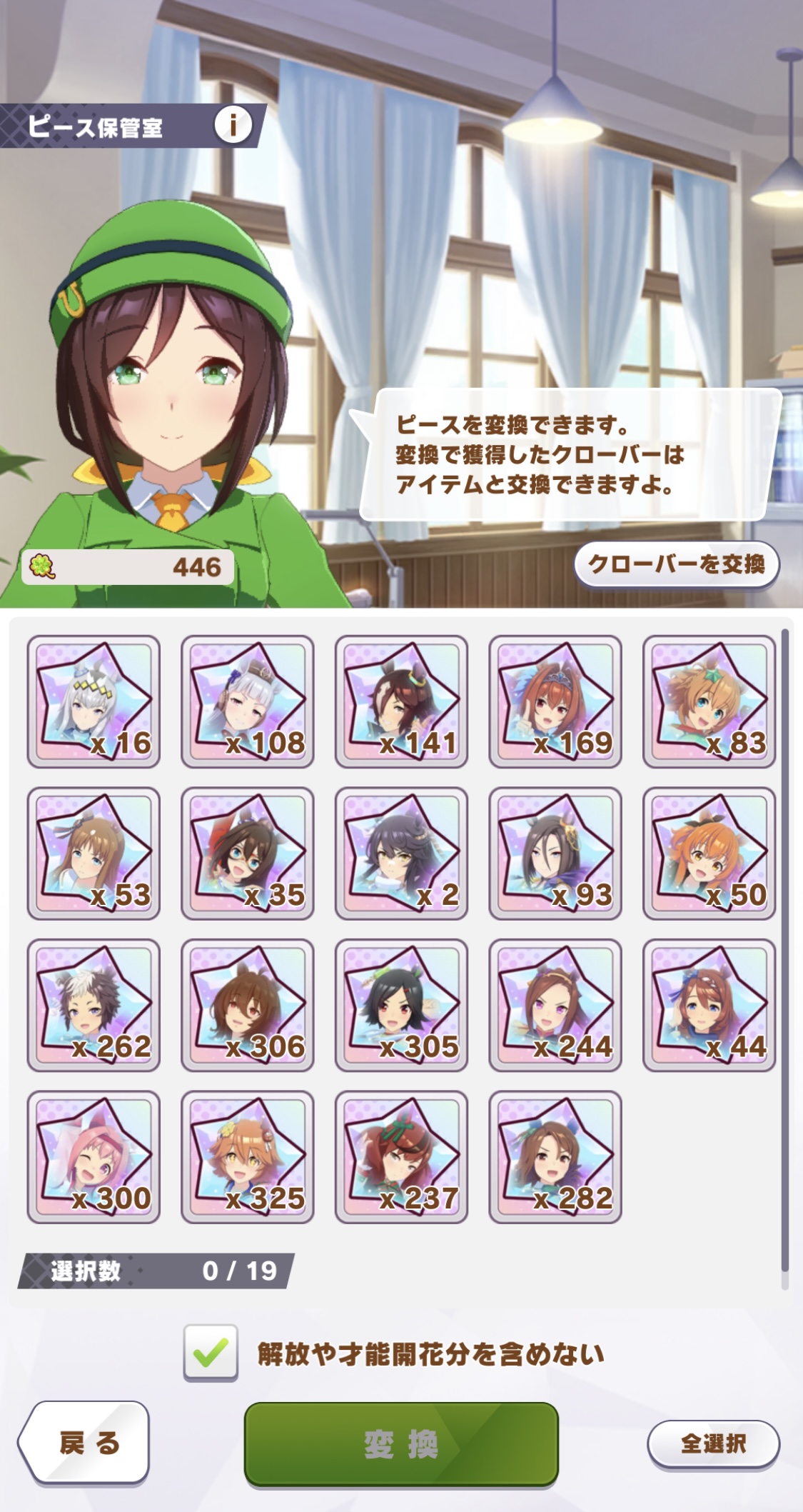Screen dimensions: 803x1512
Task: Choose the piece tile showing x 93
Action: click(x=555, y=853)
